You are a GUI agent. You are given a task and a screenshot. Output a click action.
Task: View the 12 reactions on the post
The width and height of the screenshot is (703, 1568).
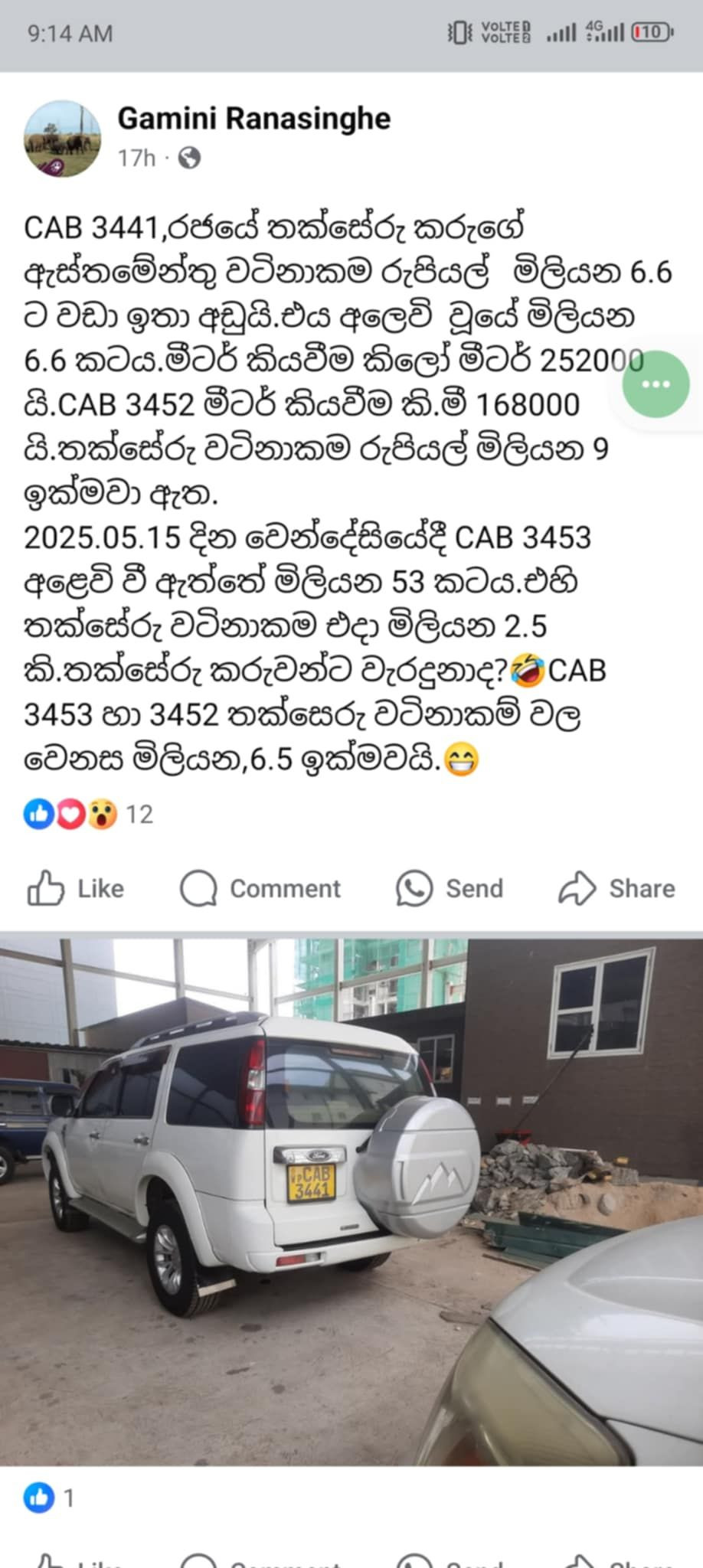point(88,814)
